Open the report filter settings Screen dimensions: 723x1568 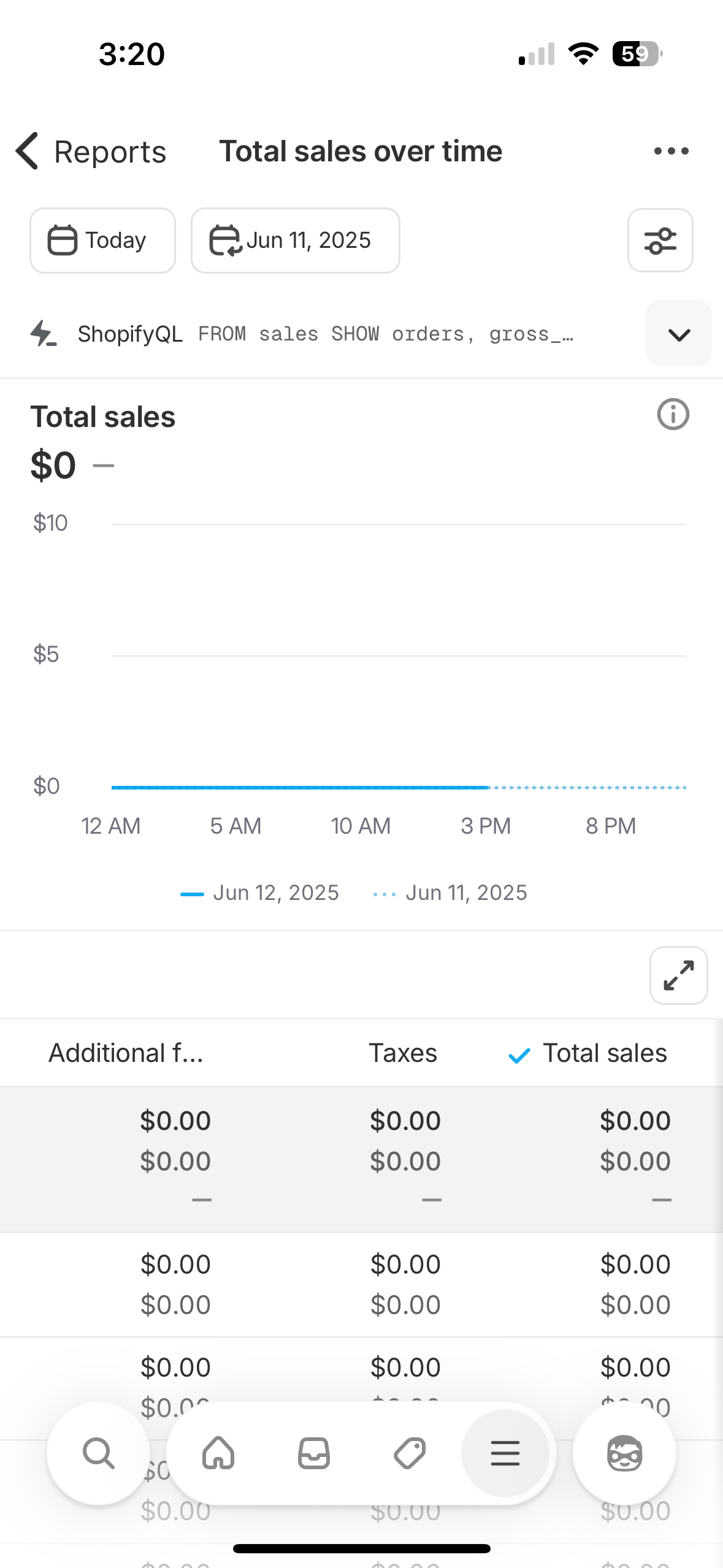[x=660, y=240]
